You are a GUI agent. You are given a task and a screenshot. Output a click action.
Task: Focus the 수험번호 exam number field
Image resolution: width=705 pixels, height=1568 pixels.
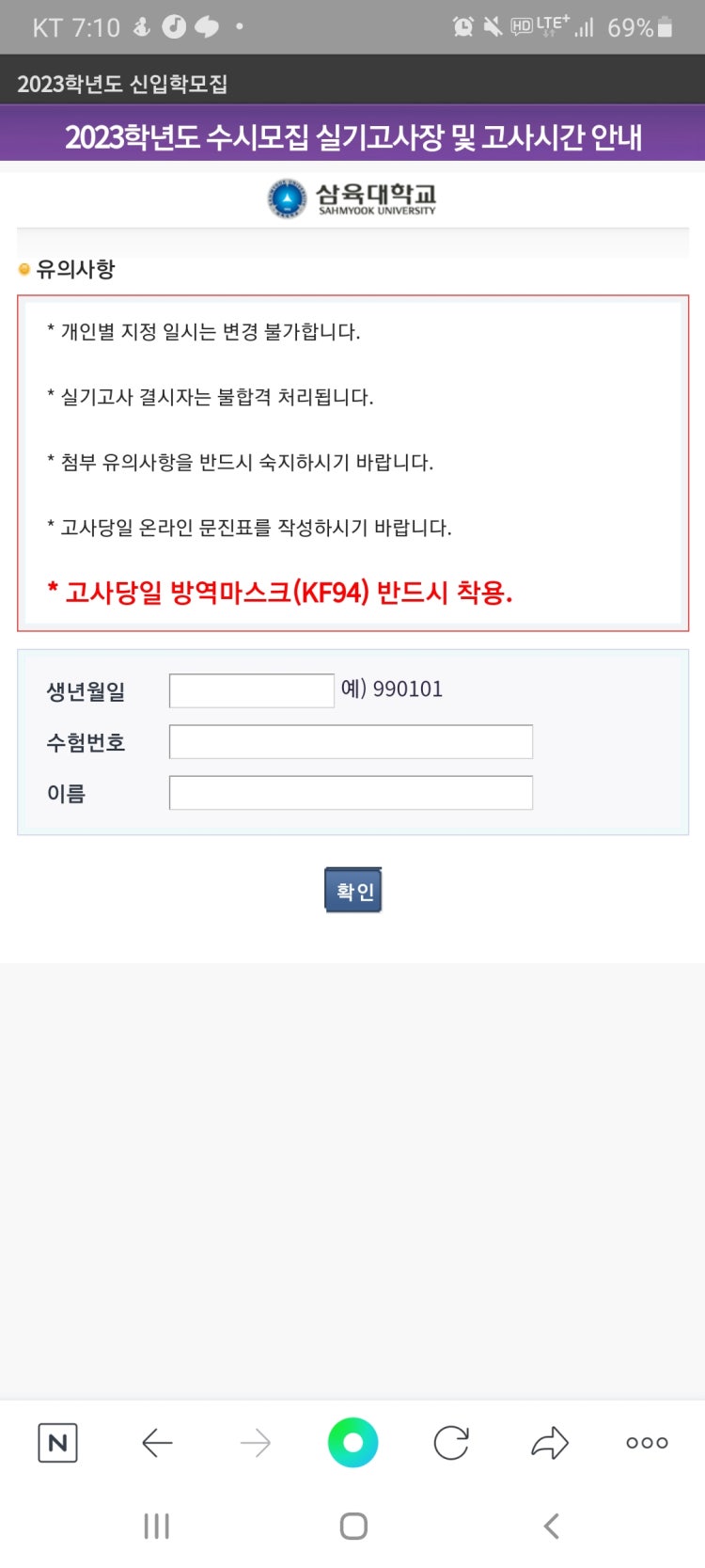point(351,741)
